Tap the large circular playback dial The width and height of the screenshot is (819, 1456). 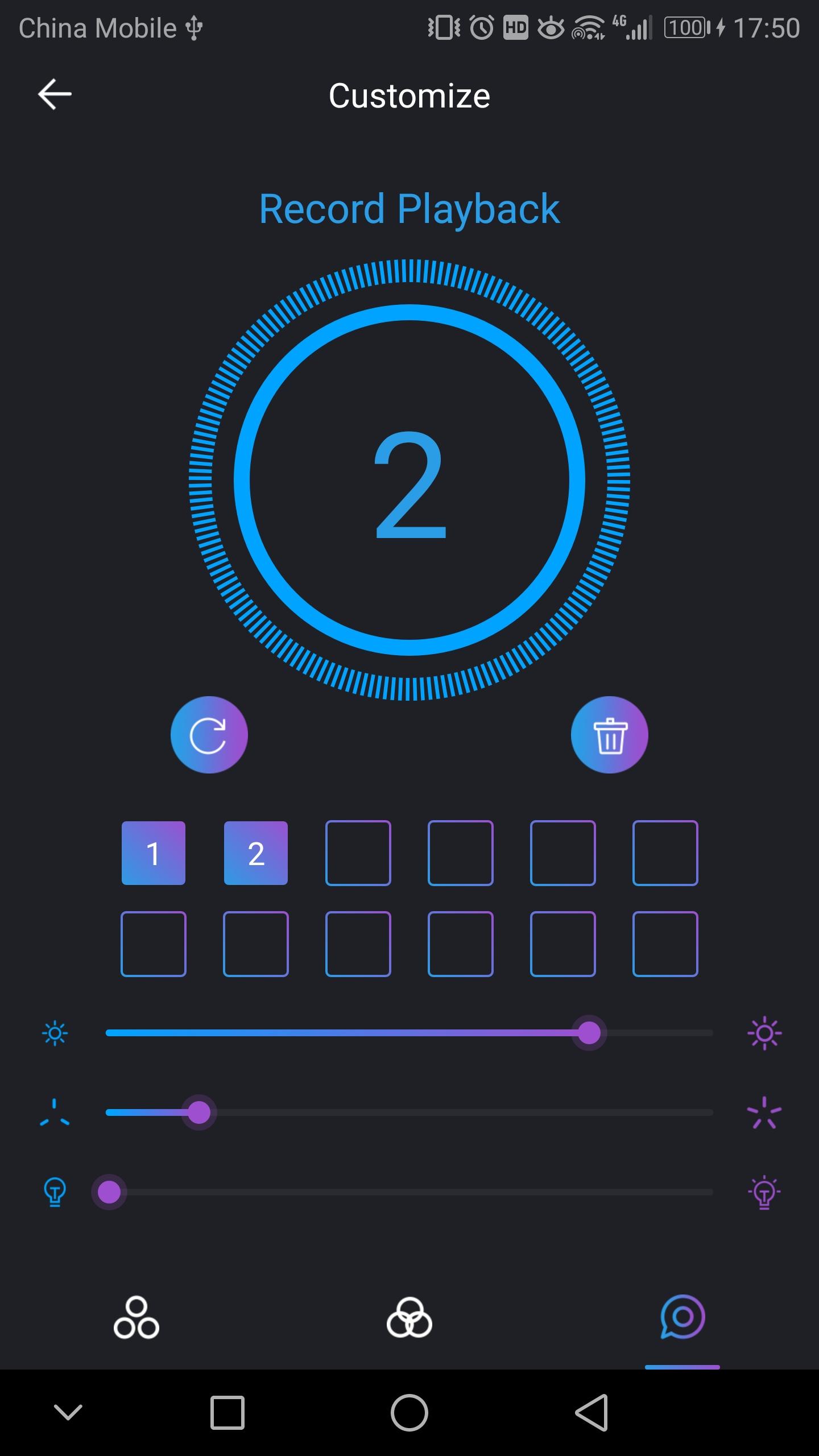(x=409, y=480)
